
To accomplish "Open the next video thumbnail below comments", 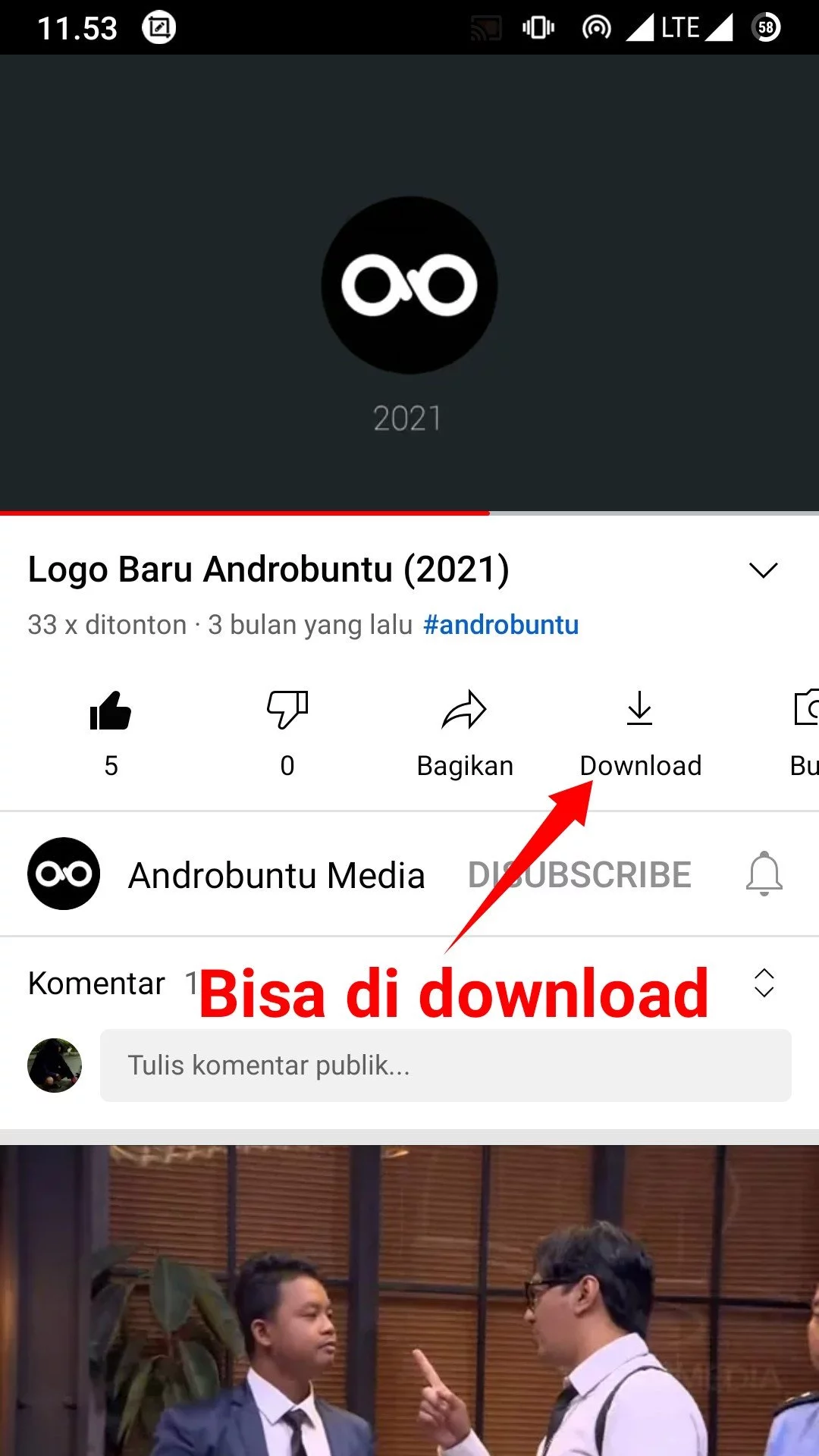I will tap(409, 1289).
